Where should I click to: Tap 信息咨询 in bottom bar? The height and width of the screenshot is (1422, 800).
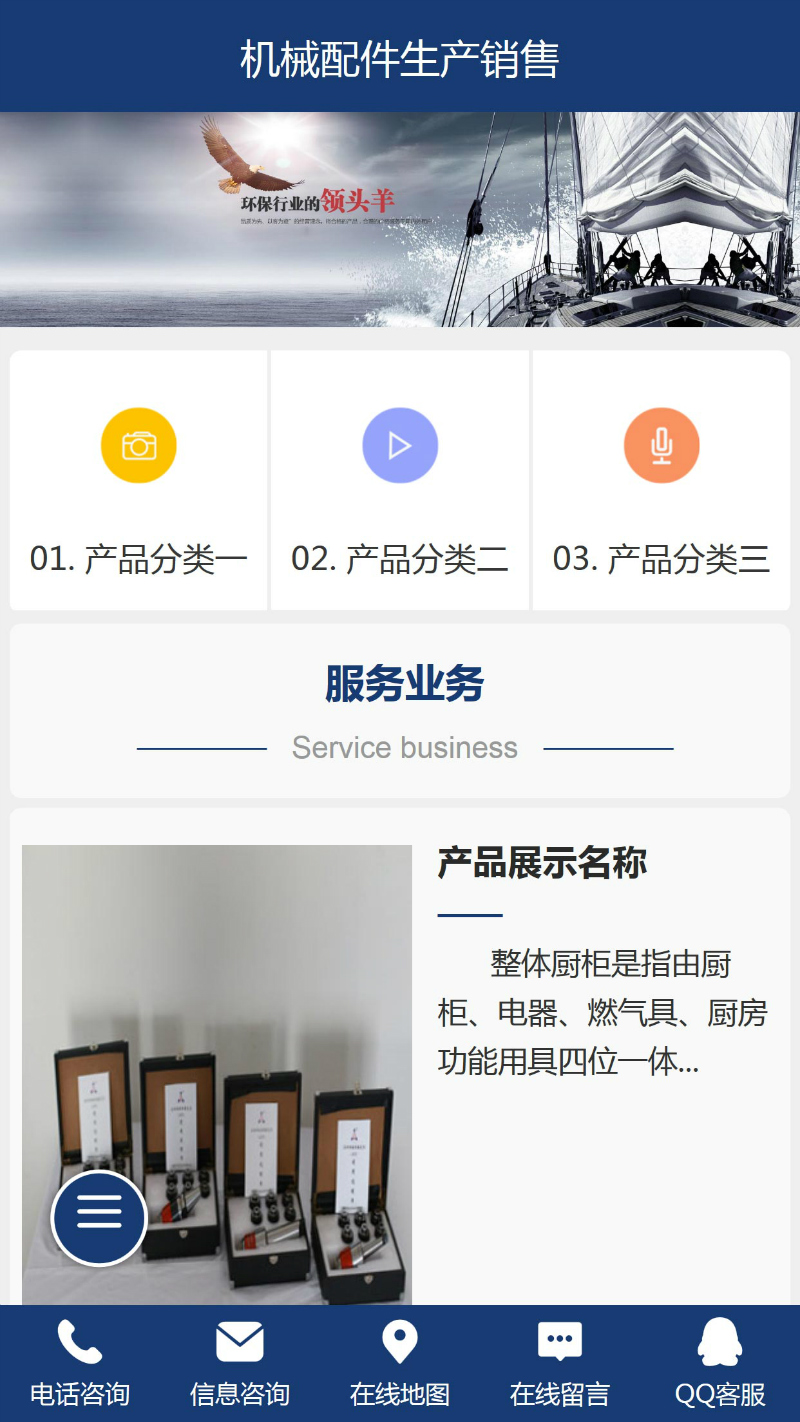pos(240,1362)
